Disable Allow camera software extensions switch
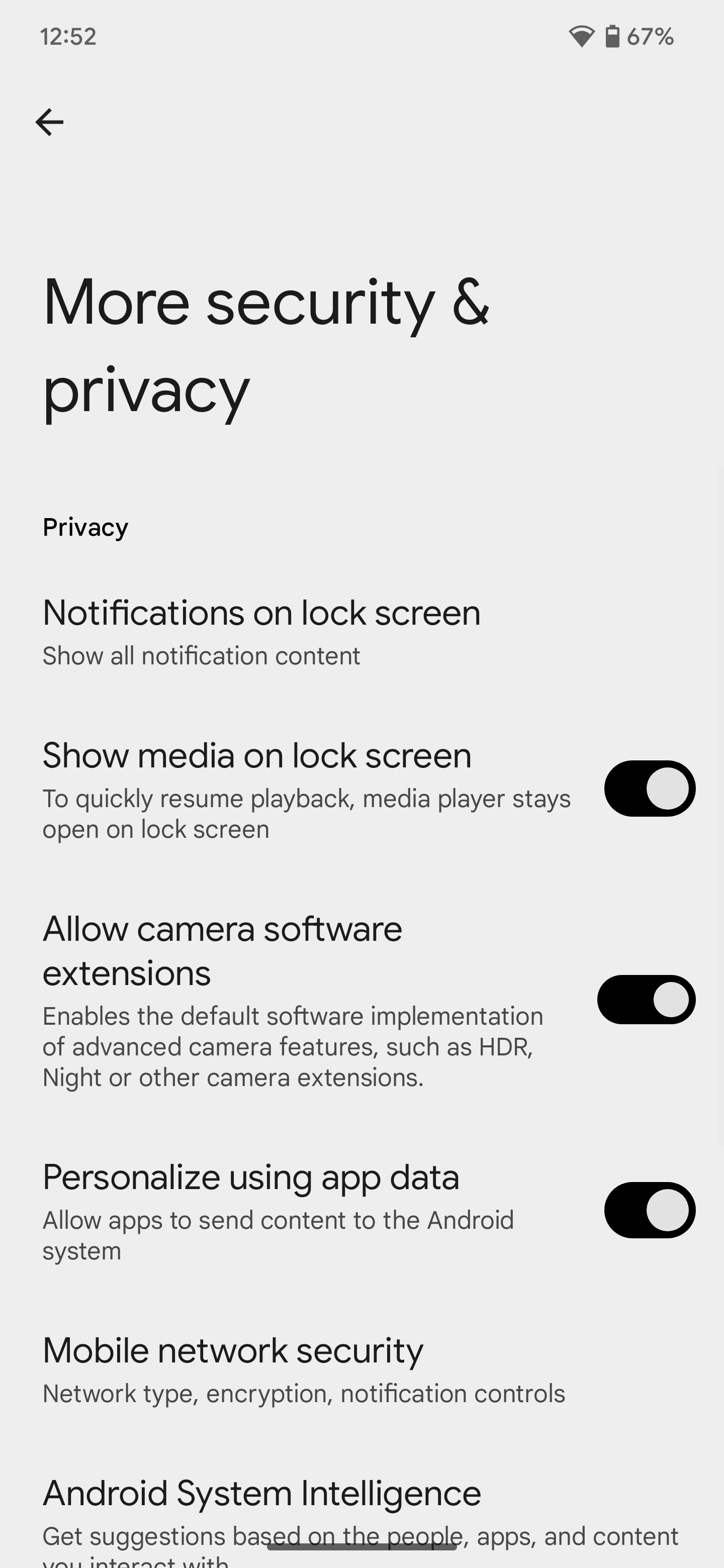This screenshot has height=1568, width=724. (x=646, y=1000)
